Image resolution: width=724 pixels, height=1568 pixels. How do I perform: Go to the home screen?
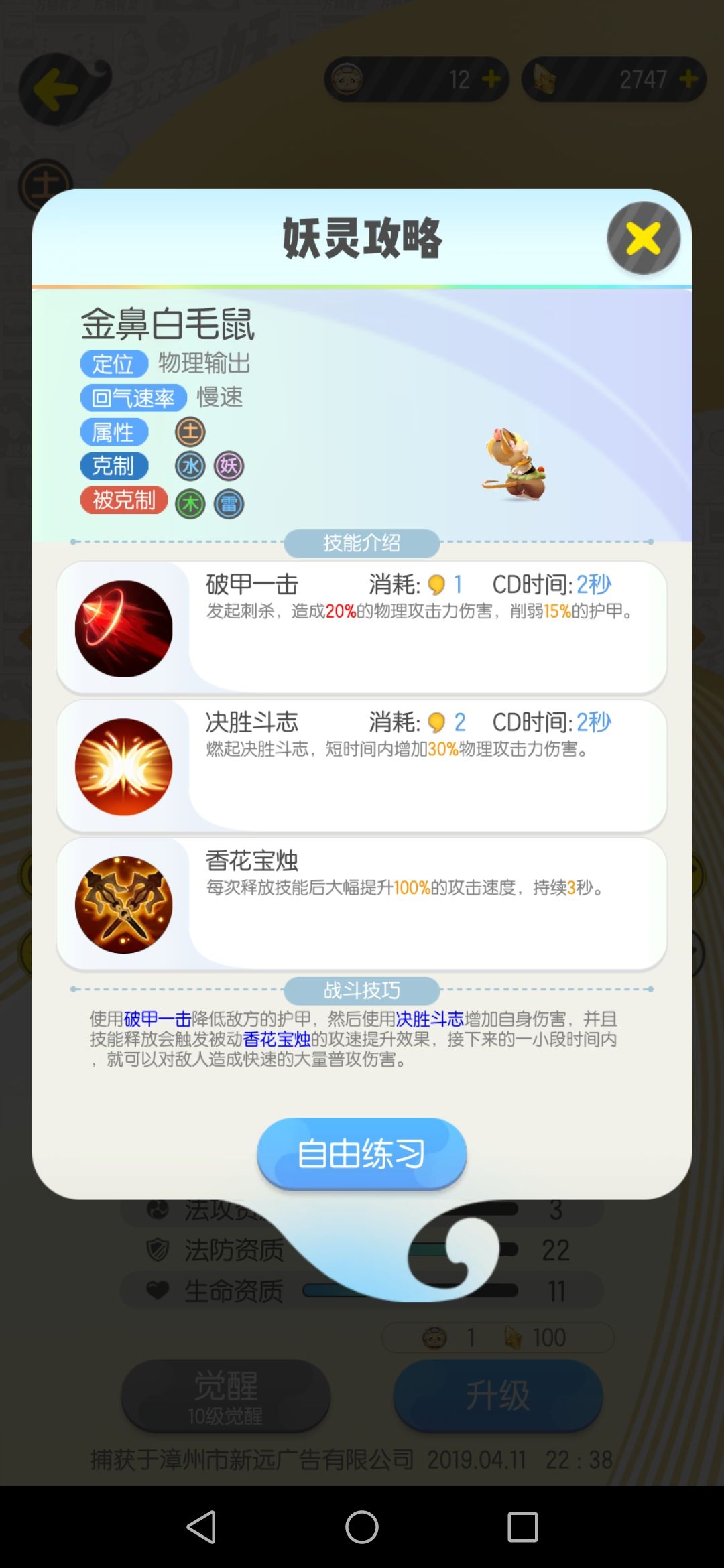tap(362, 1527)
